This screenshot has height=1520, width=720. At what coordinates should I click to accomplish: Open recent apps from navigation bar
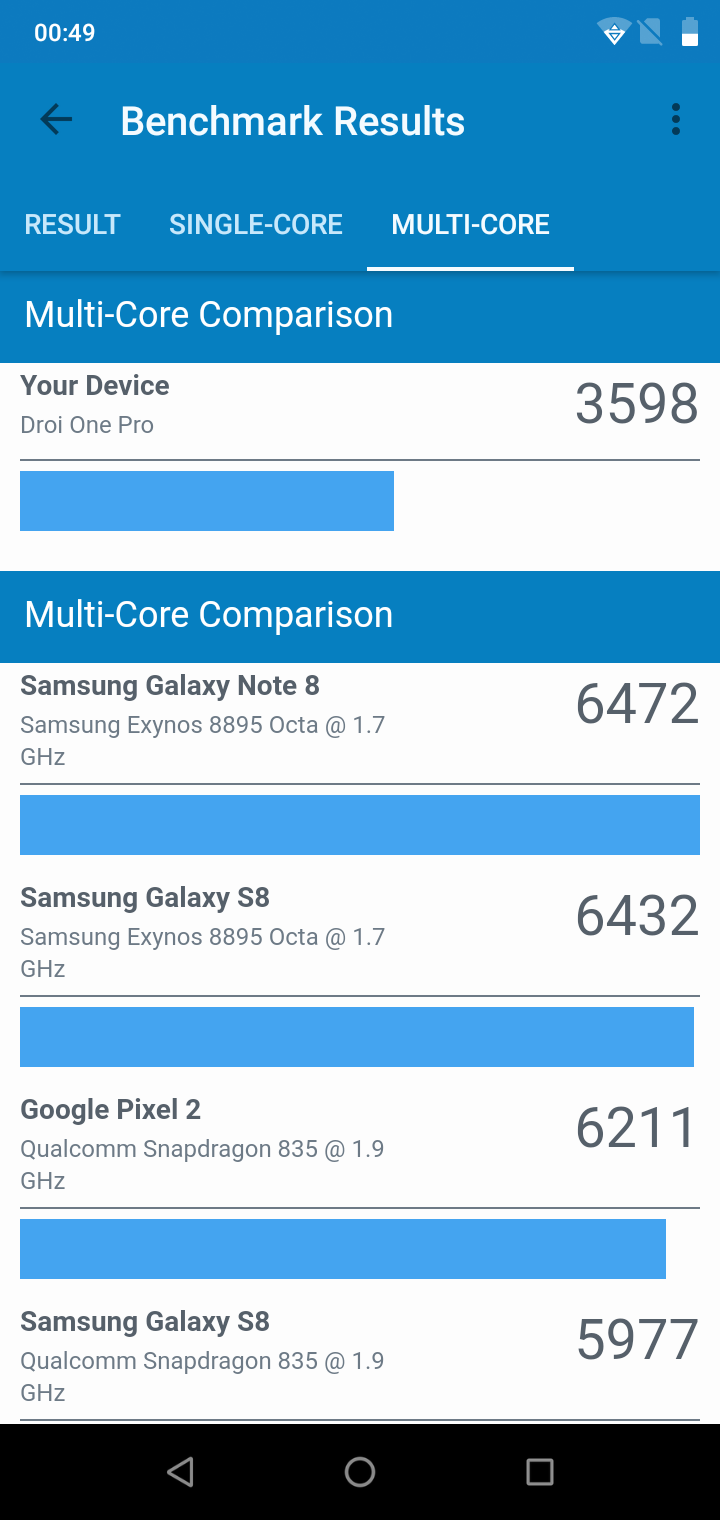tap(540, 1472)
